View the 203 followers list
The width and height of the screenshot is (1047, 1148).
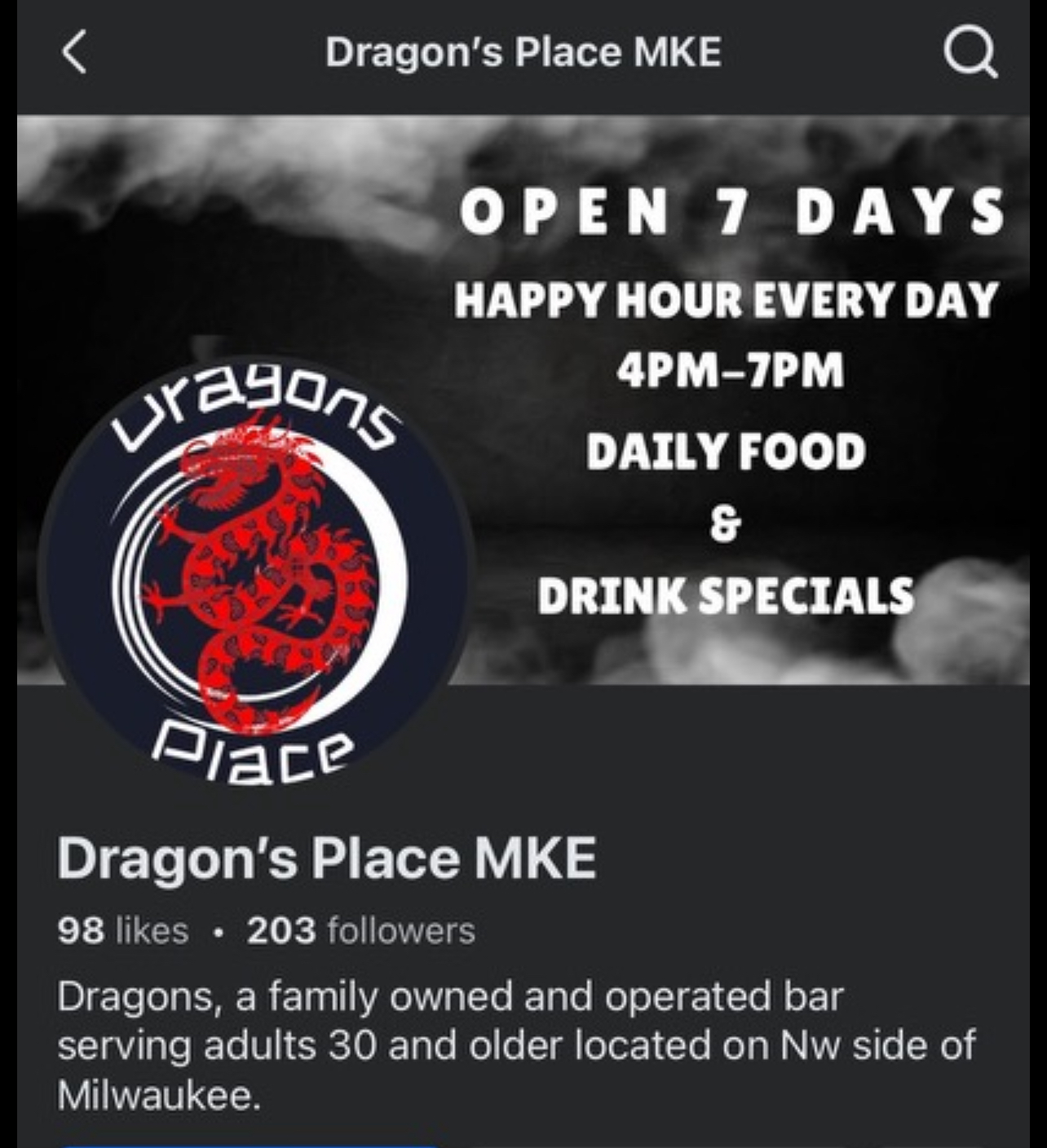[x=360, y=930]
